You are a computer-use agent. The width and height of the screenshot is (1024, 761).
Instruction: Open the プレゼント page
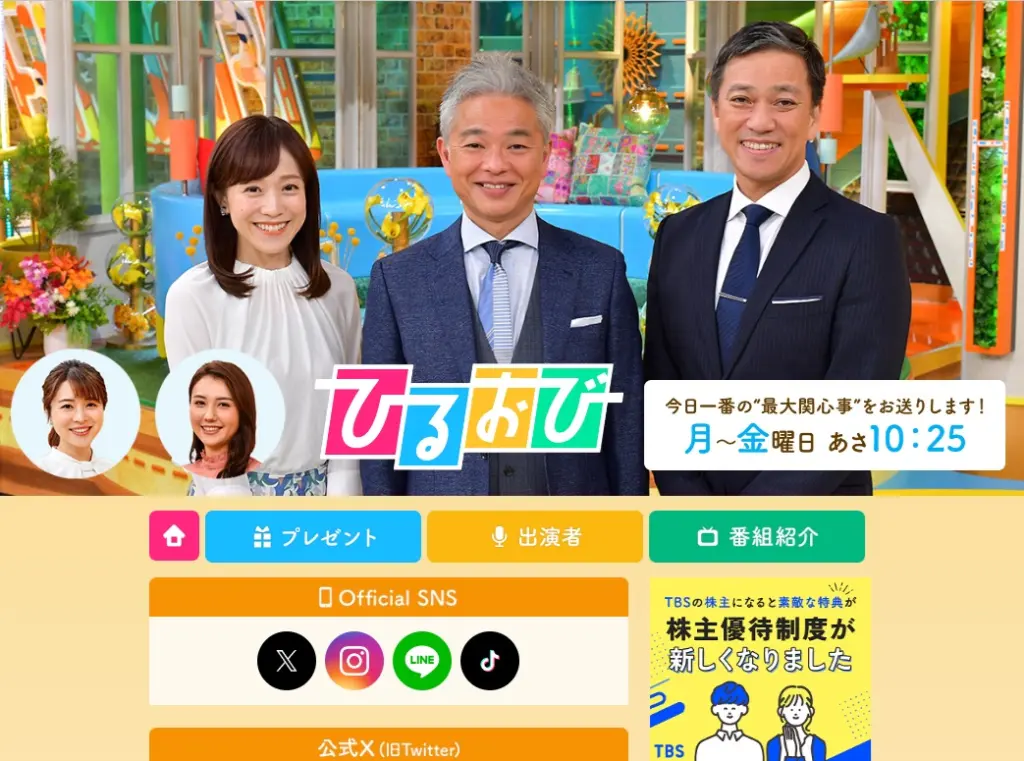[x=313, y=536]
